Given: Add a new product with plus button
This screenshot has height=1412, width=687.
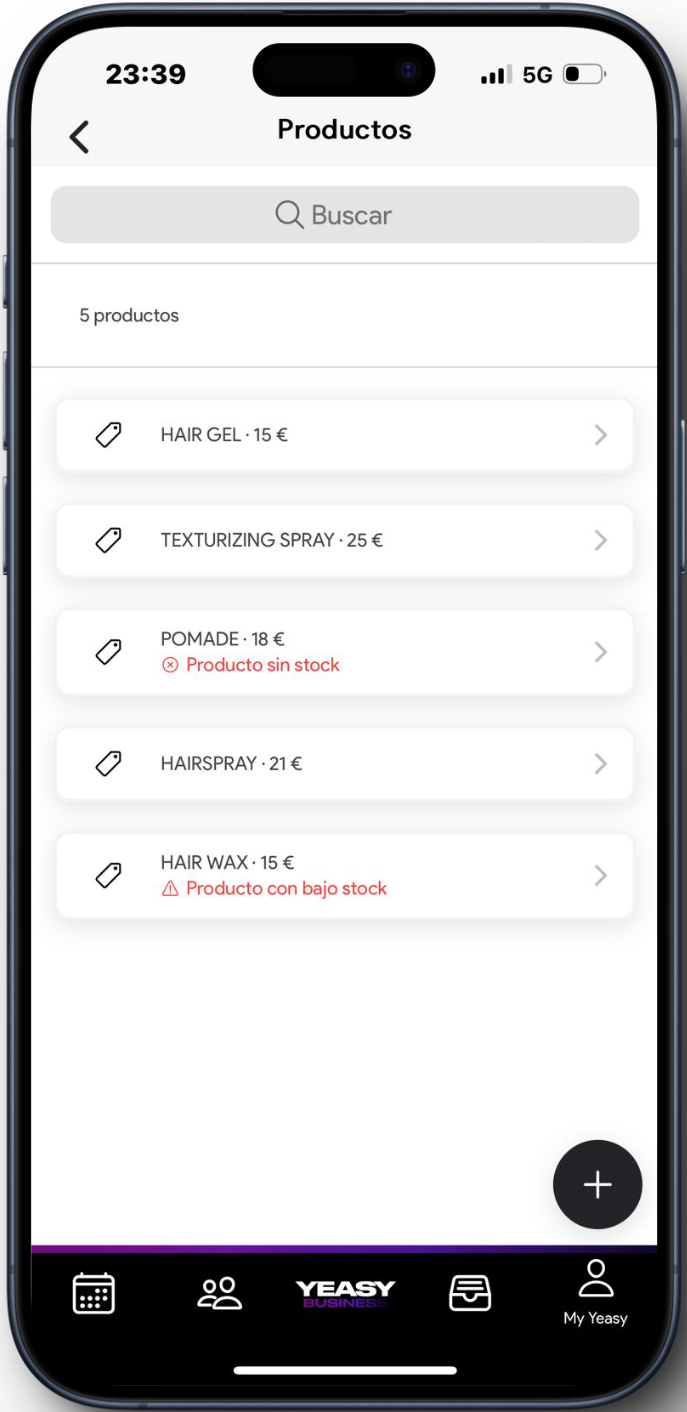Looking at the screenshot, I should click(x=597, y=1184).
